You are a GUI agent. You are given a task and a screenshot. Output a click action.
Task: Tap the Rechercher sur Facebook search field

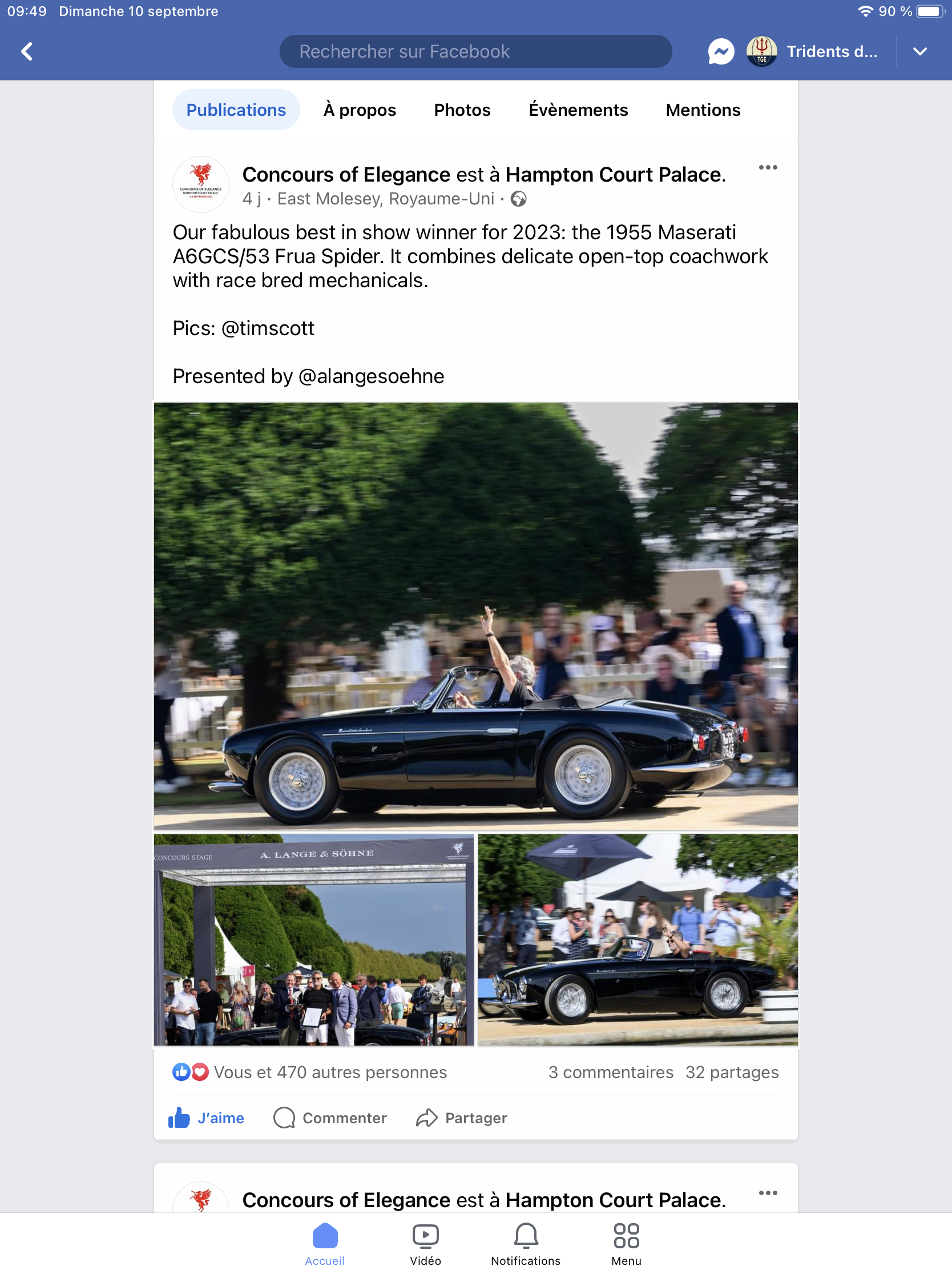(x=475, y=51)
